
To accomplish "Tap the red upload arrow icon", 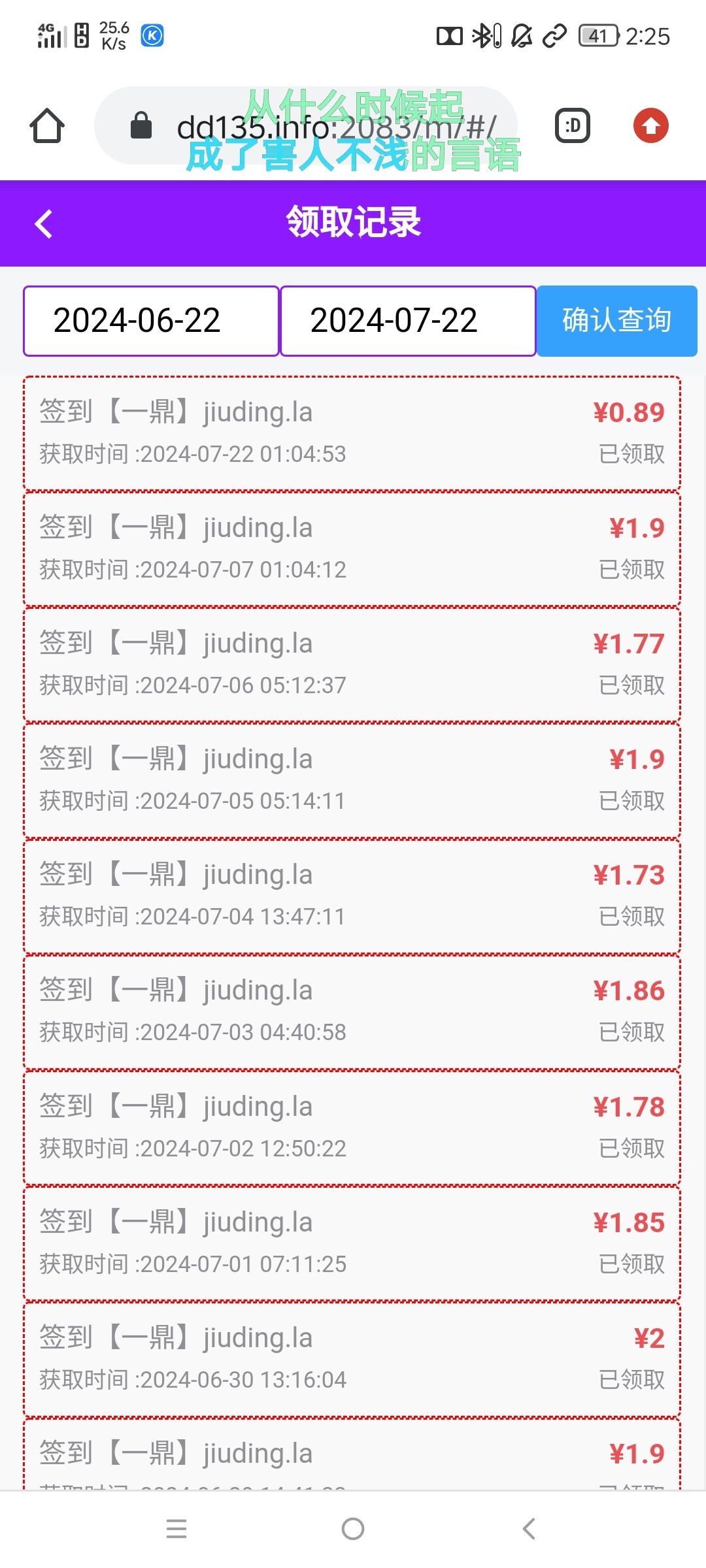I will click(x=650, y=126).
